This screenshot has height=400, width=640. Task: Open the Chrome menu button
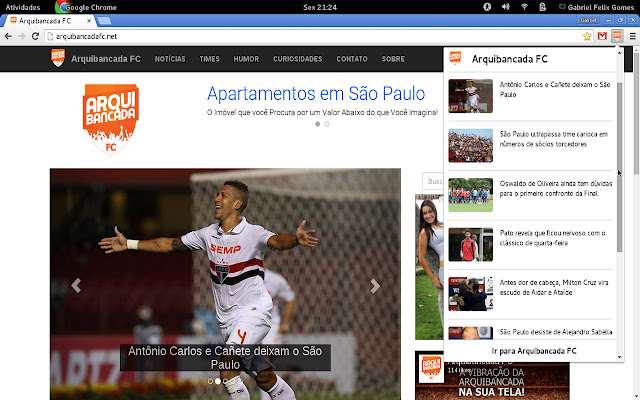coord(631,36)
